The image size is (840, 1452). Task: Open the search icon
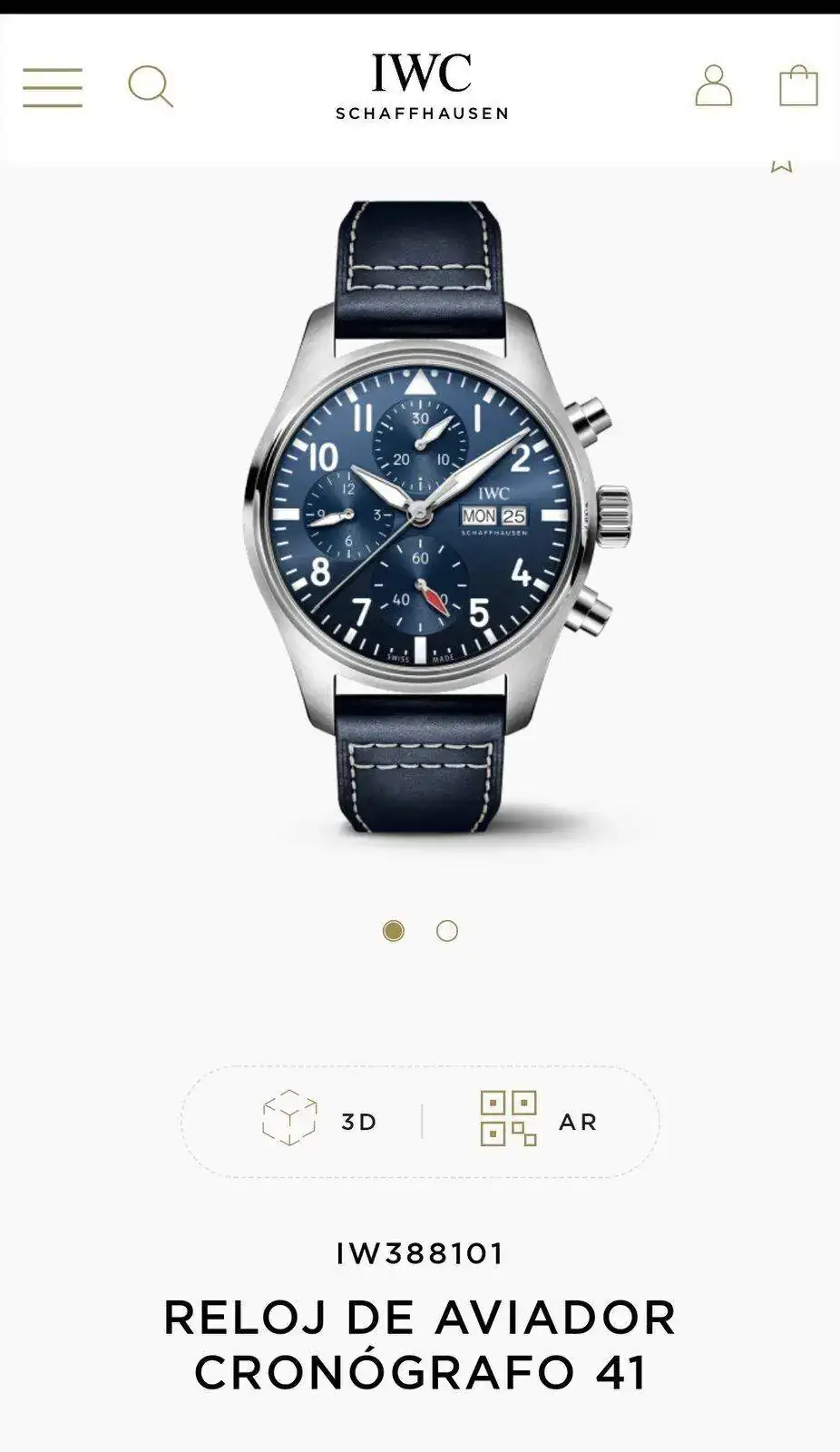[151, 87]
